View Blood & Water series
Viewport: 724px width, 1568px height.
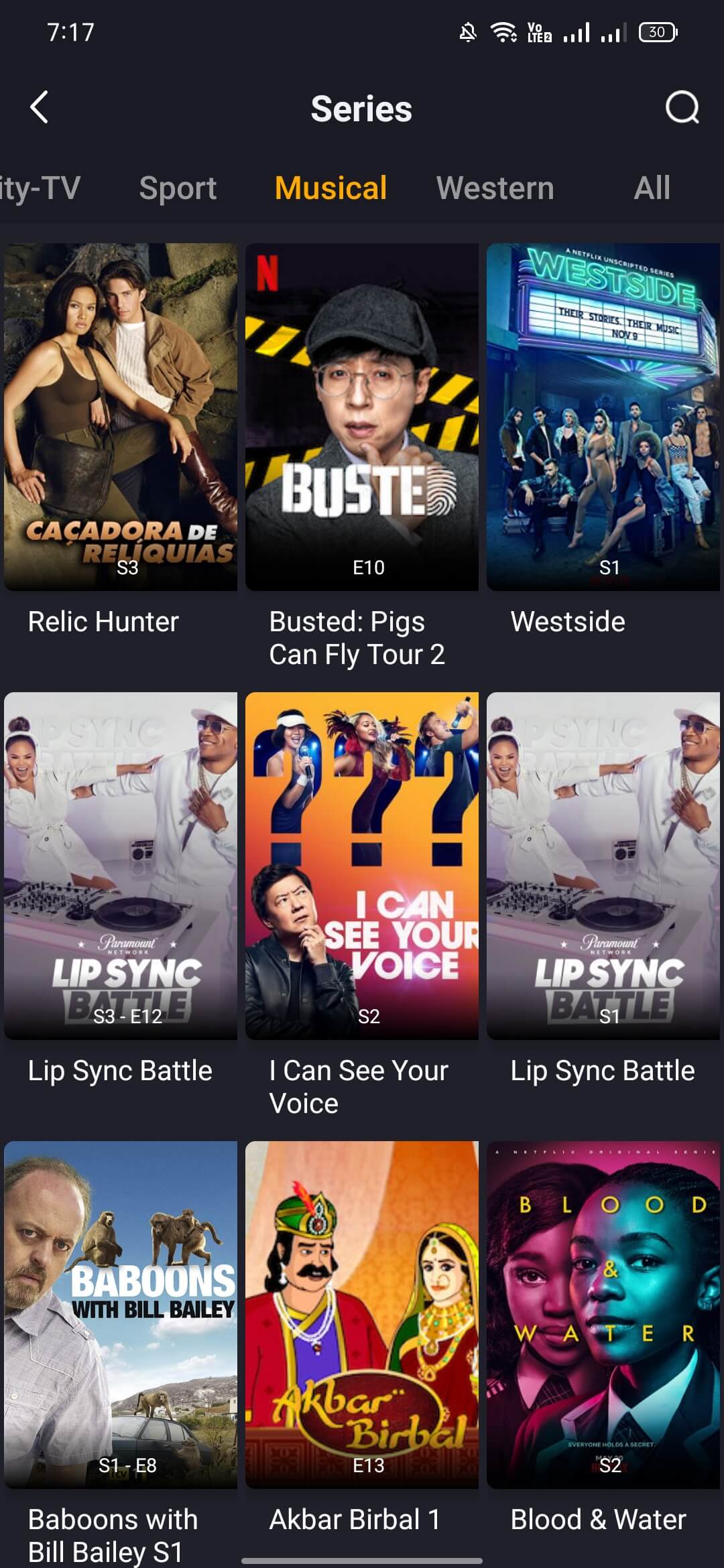(603, 1315)
